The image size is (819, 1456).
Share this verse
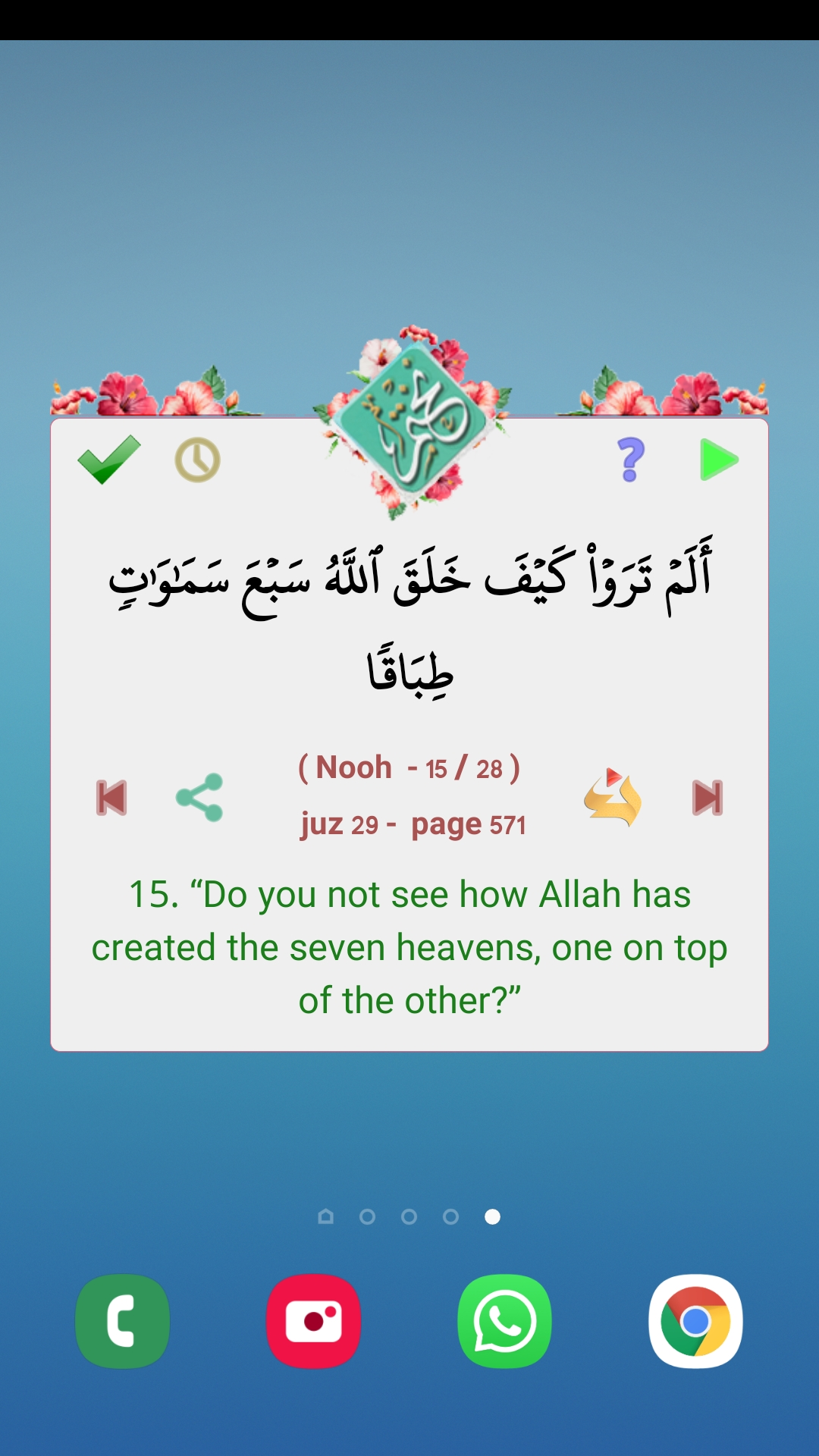pyautogui.click(x=199, y=798)
